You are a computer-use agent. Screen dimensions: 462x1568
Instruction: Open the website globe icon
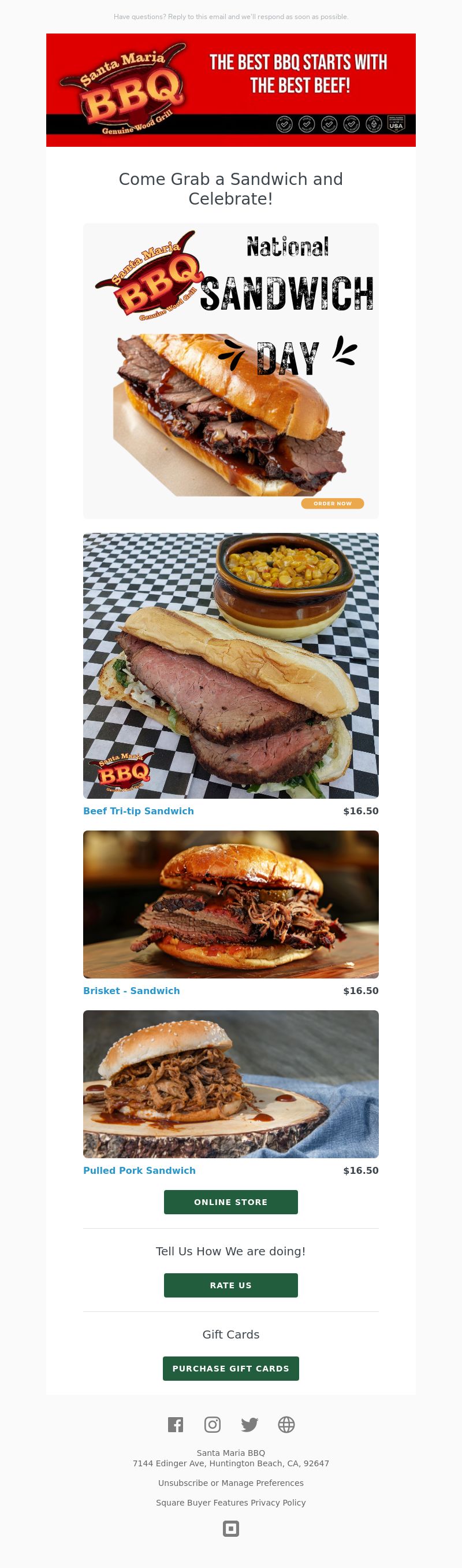(x=286, y=1424)
